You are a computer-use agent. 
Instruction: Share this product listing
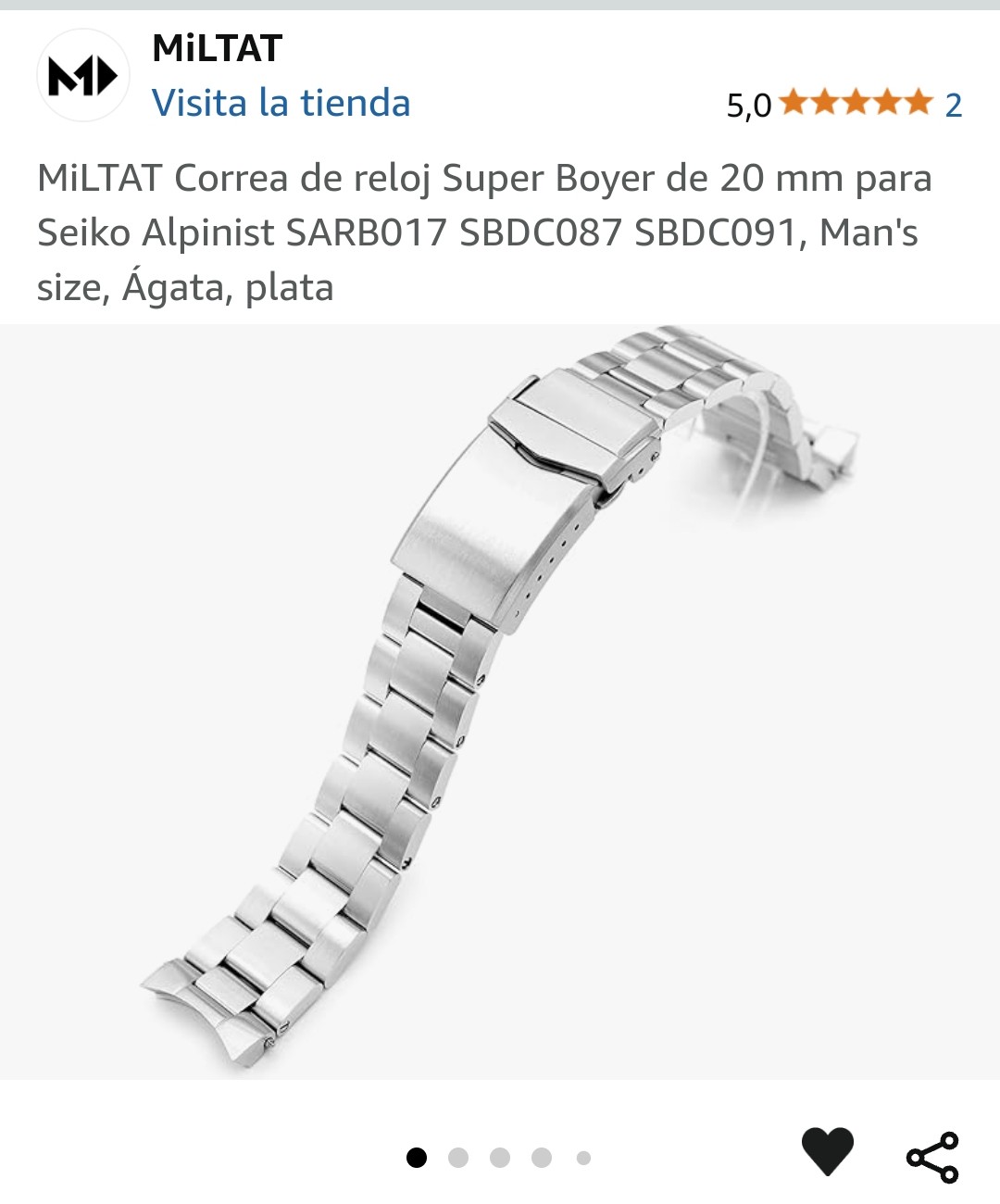click(x=932, y=1157)
